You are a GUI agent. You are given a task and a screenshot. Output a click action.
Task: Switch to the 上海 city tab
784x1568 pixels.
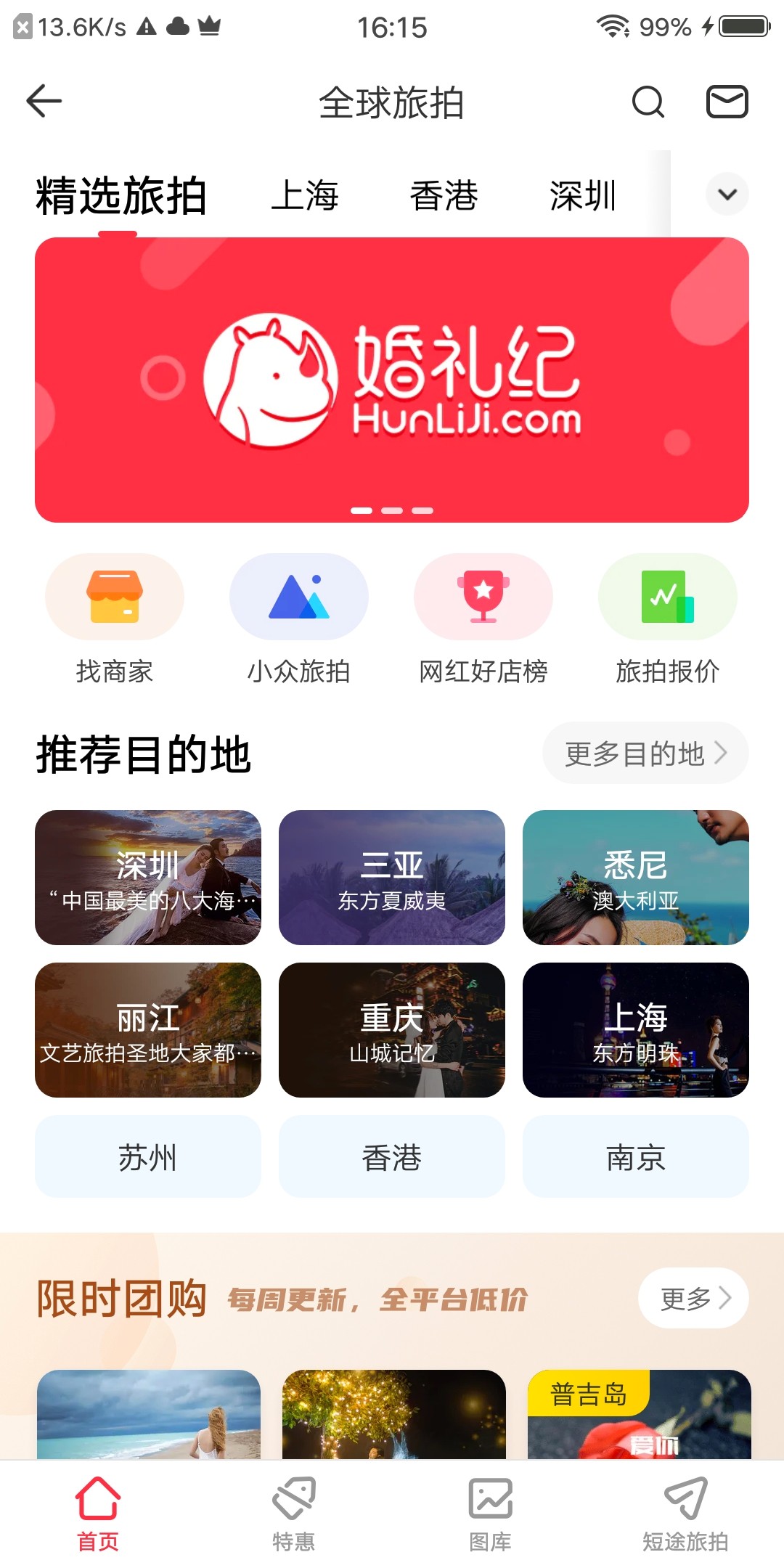[305, 196]
